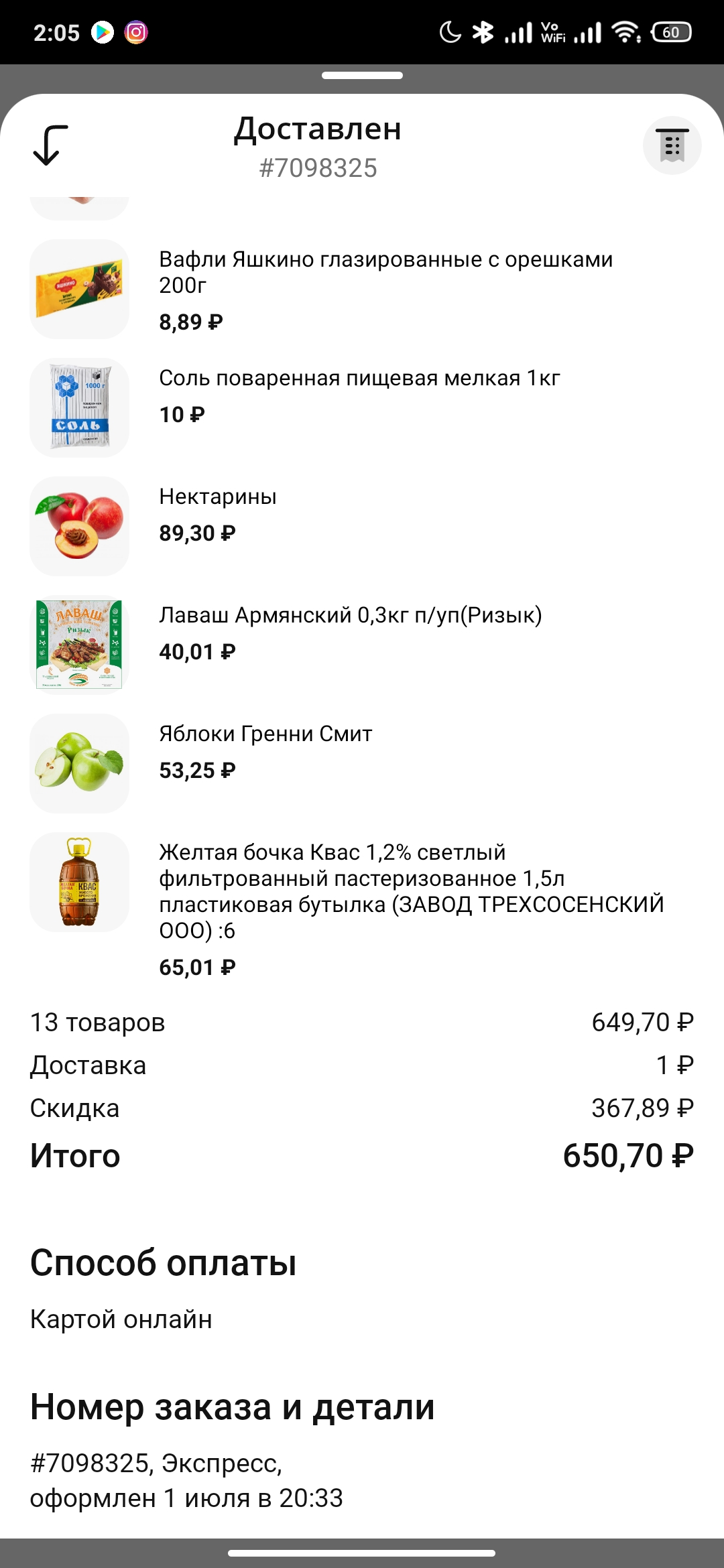Tap the back arrow icon
The image size is (724, 1568).
[x=51, y=145]
